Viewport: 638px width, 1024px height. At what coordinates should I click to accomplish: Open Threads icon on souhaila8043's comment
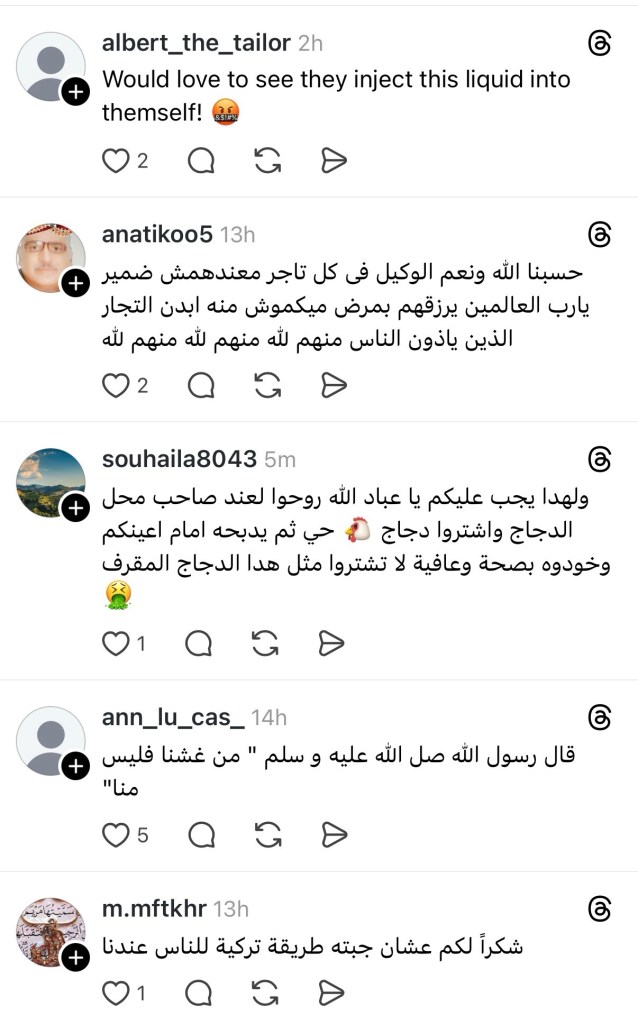tap(599, 459)
